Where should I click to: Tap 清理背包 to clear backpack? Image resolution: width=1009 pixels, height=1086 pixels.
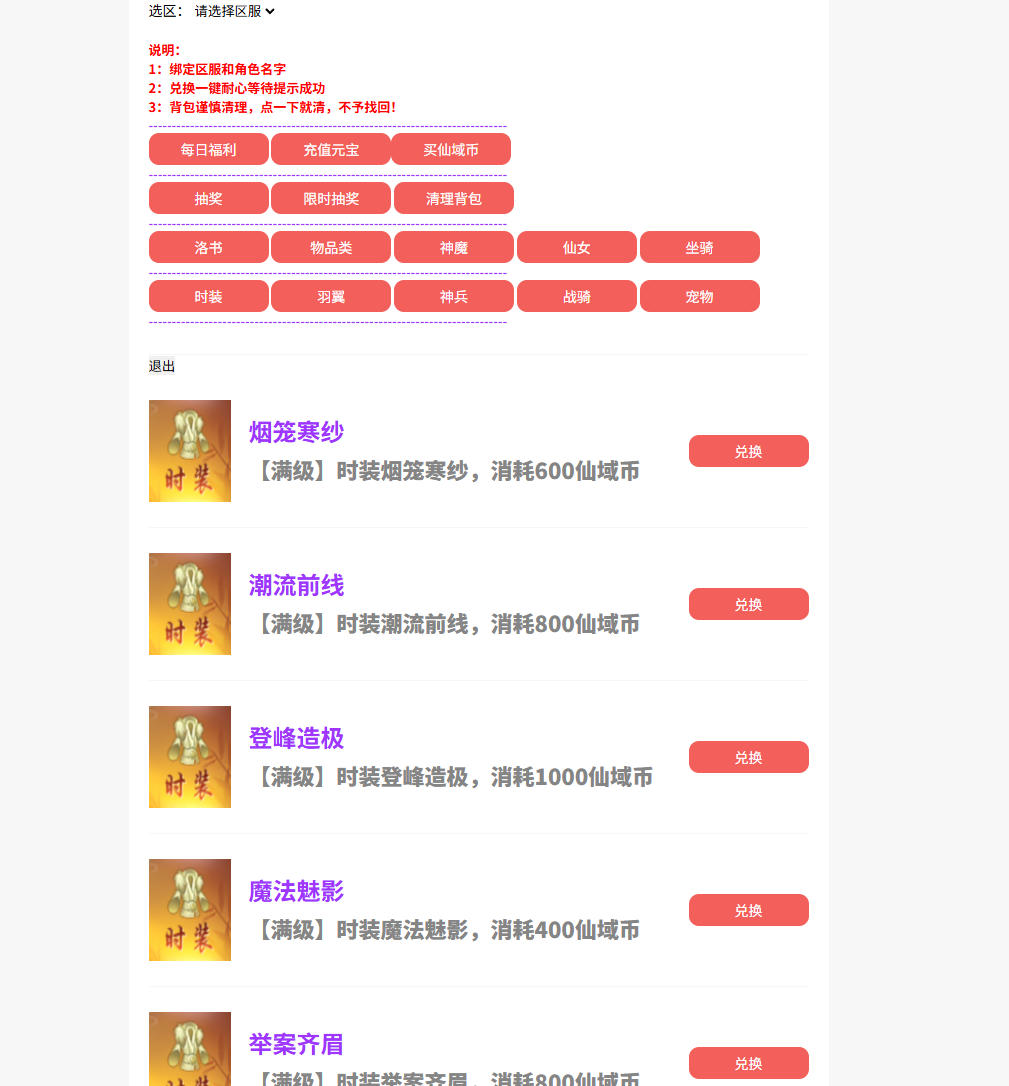coord(453,198)
